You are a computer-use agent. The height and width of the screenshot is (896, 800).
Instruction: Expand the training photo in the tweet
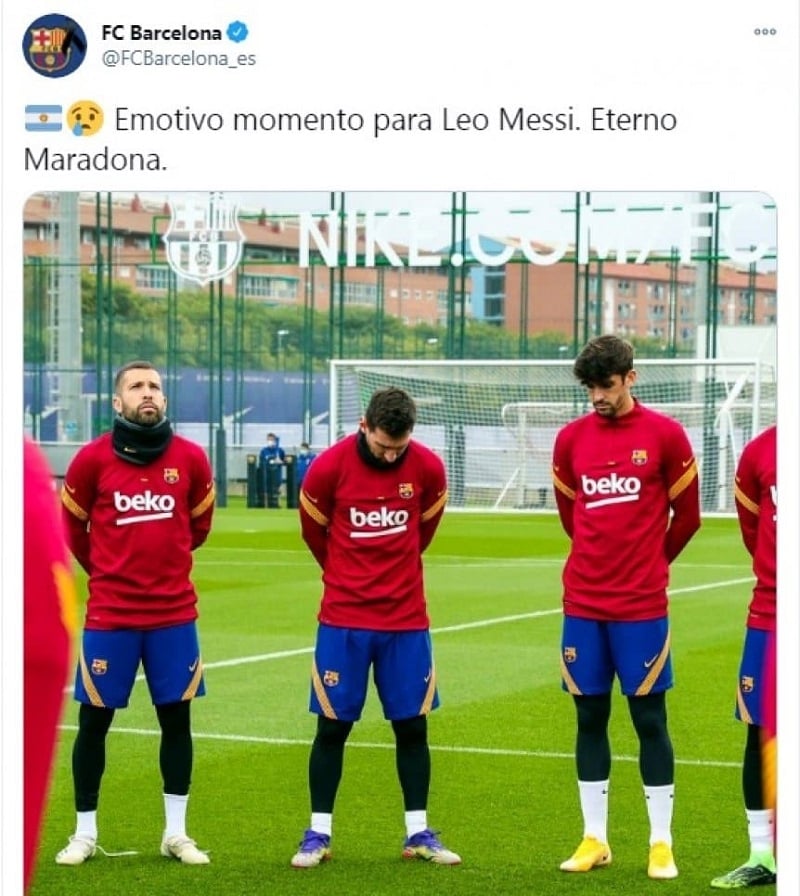[x=400, y=540]
